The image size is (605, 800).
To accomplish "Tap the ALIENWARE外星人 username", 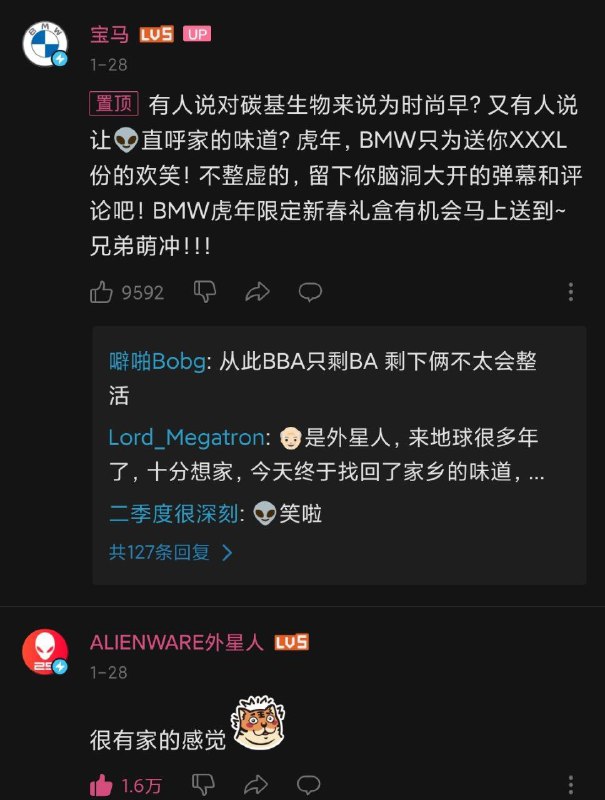I will pyautogui.click(x=176, y=642).
